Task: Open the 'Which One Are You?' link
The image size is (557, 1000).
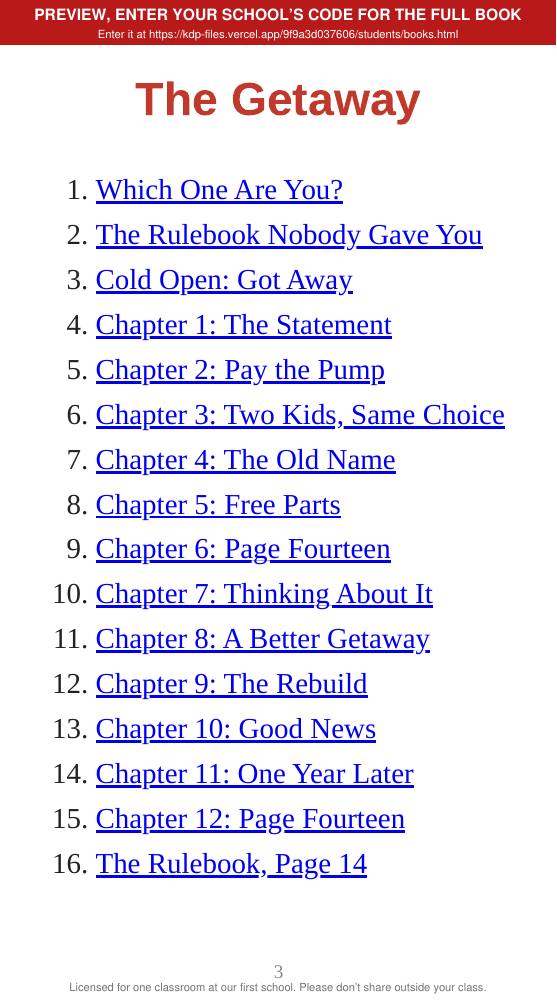Action: (x=219, y=190)
